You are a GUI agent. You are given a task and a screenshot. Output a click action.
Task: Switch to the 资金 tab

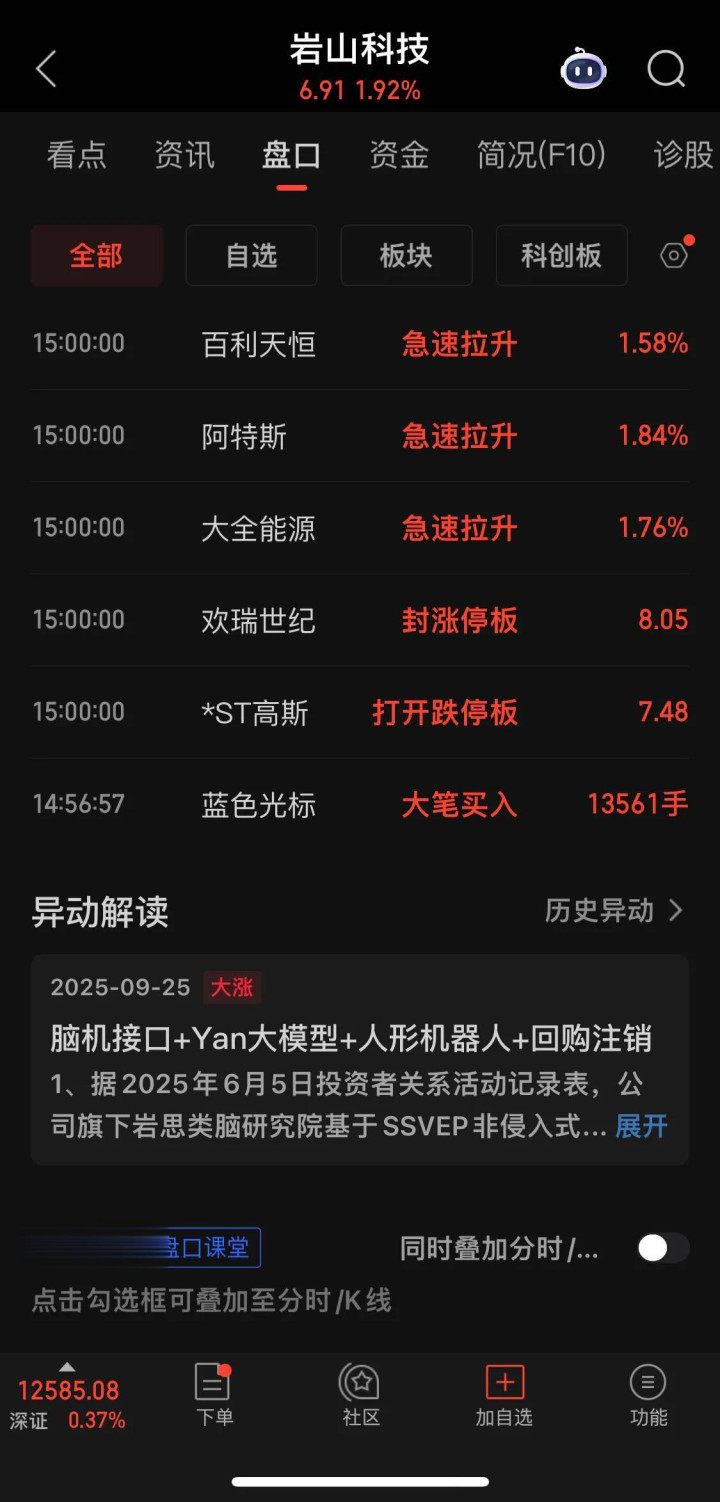coord(399,155)
